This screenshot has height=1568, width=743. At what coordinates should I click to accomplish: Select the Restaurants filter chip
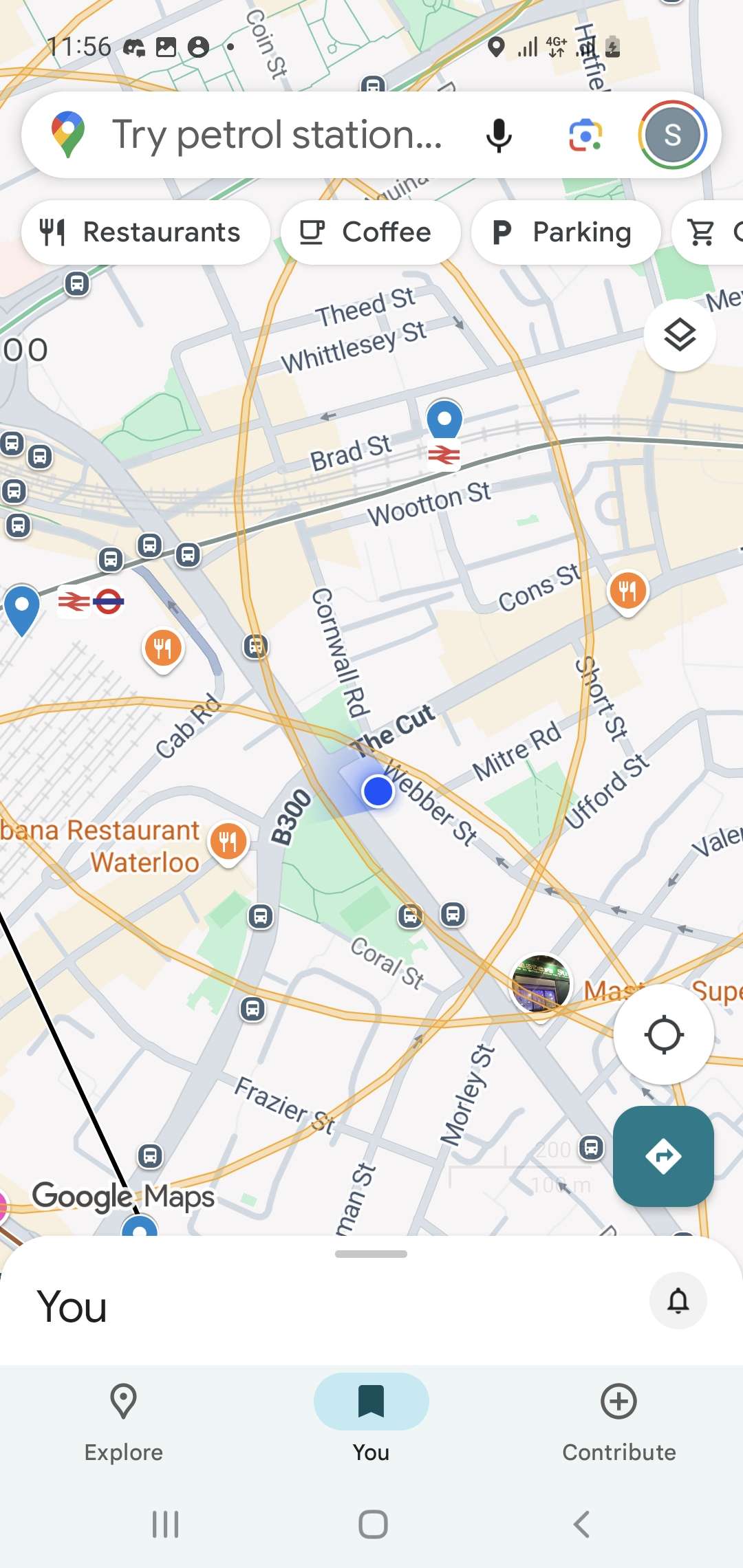point(145,232)
